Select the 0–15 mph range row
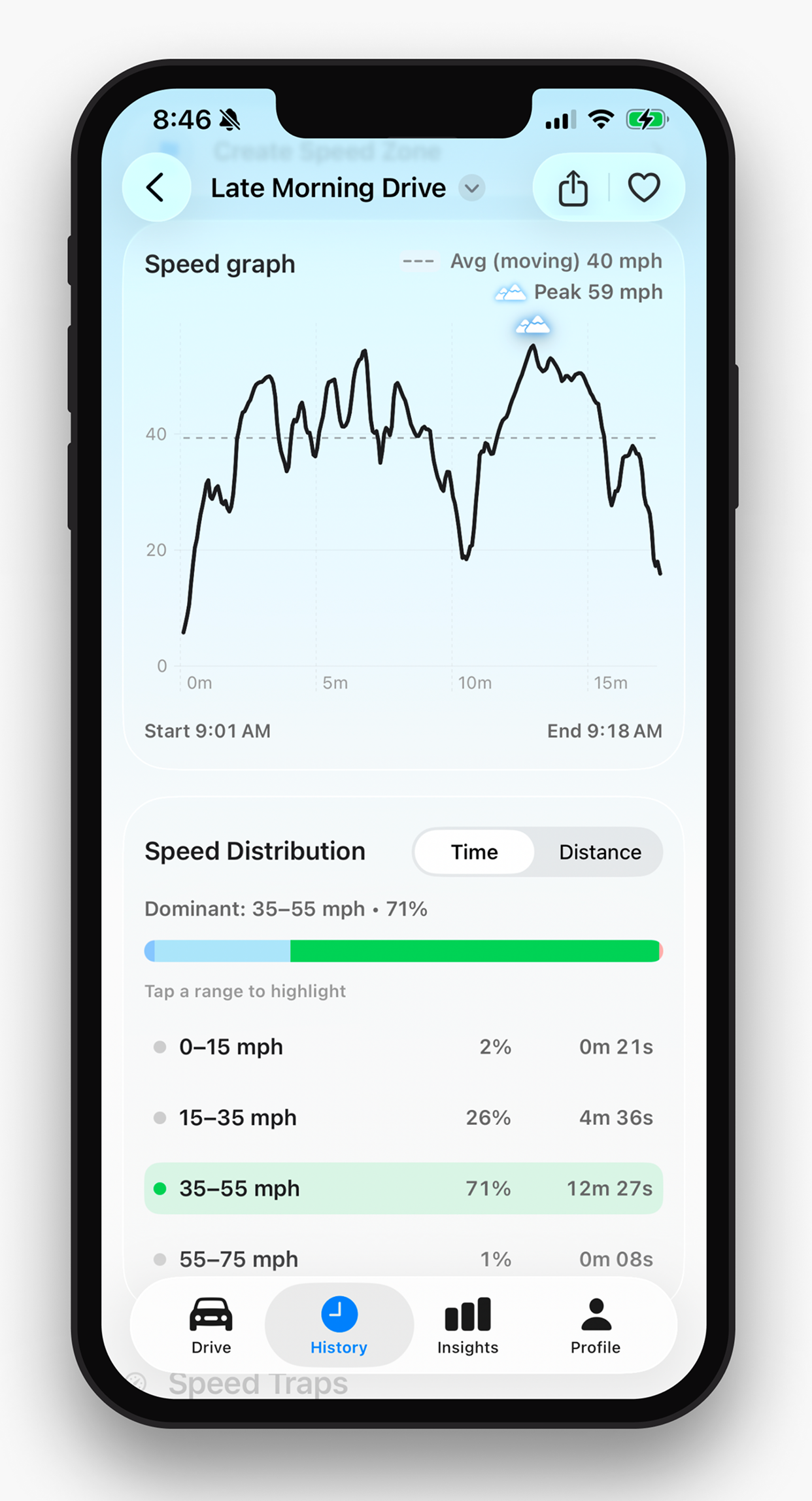 [403, 1047]
